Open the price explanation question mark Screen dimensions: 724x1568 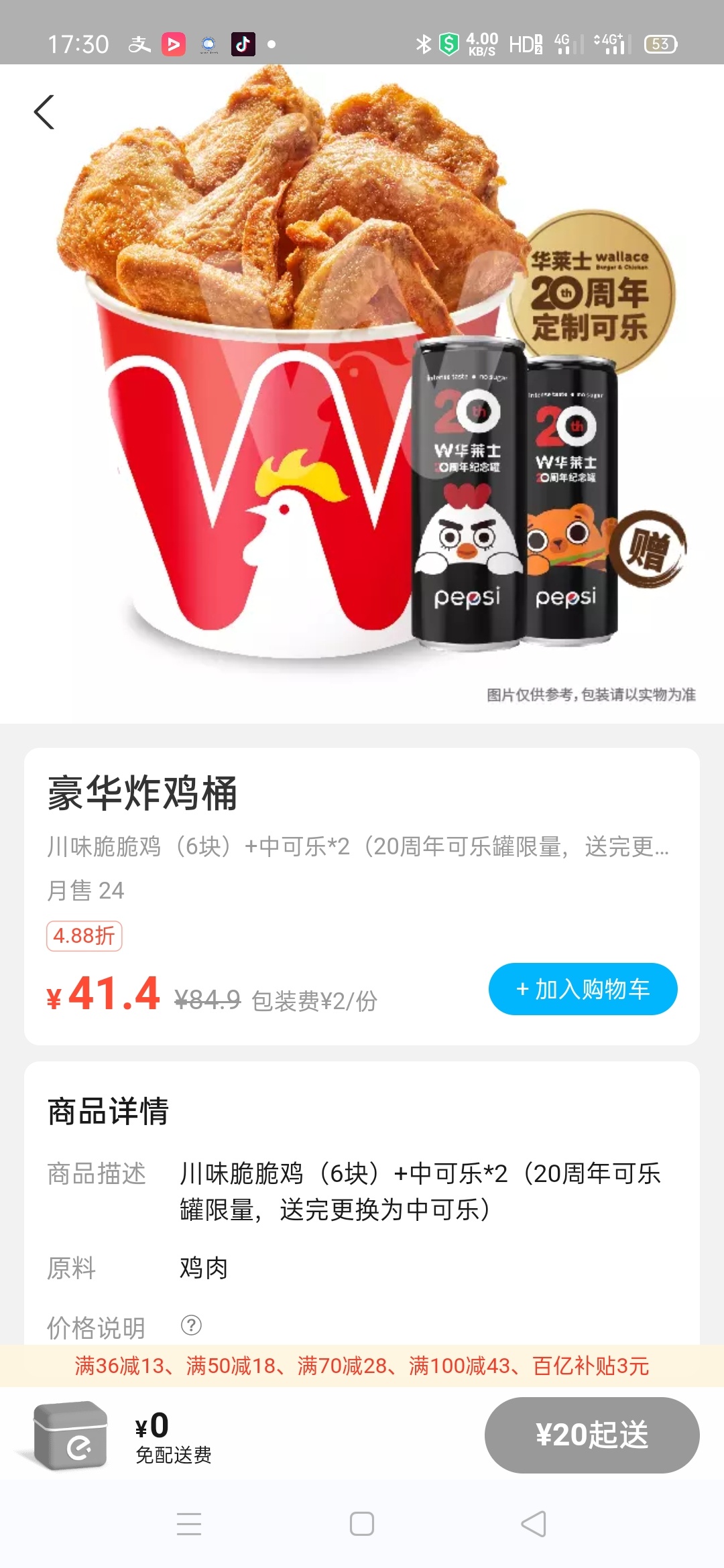click(191, 1325)
